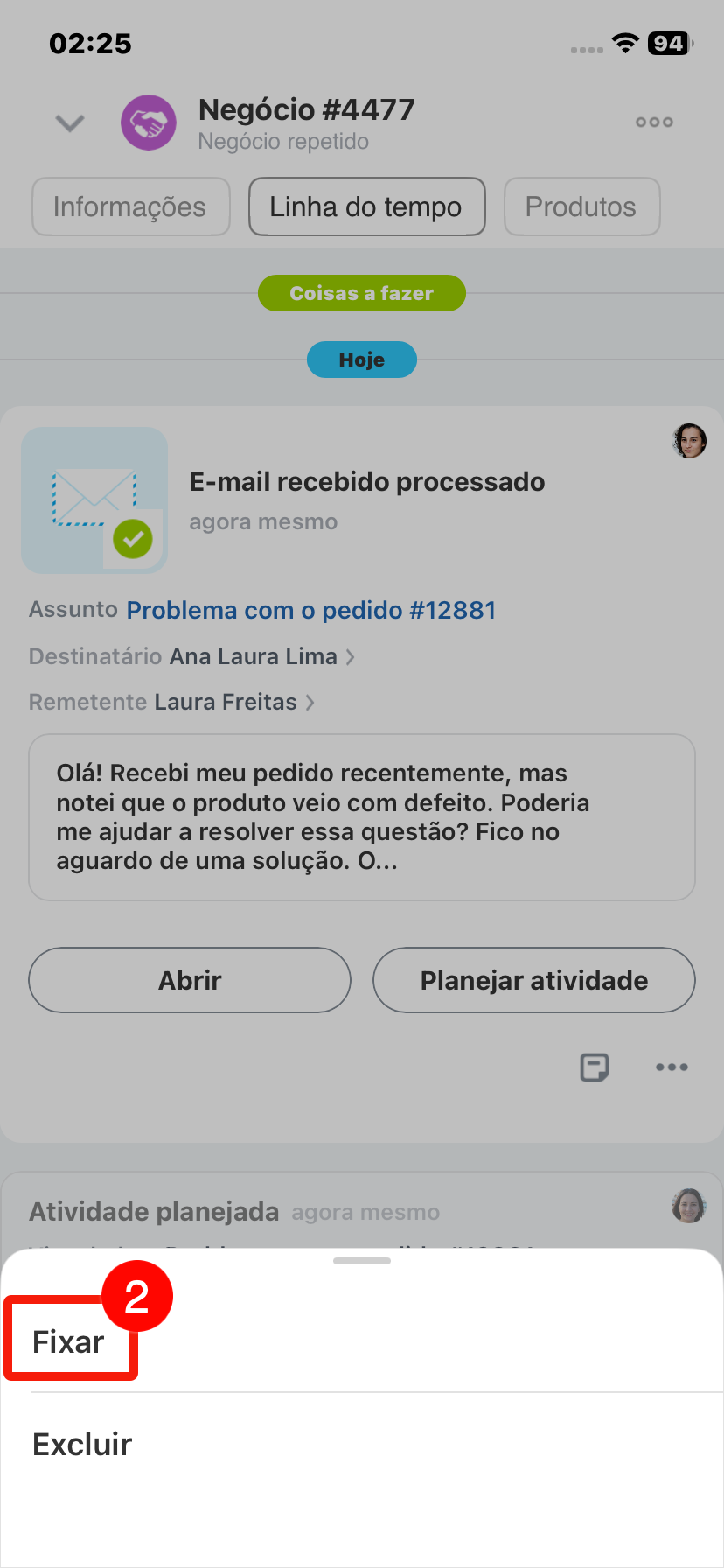Add a note to the email card

coord(595,1067)
